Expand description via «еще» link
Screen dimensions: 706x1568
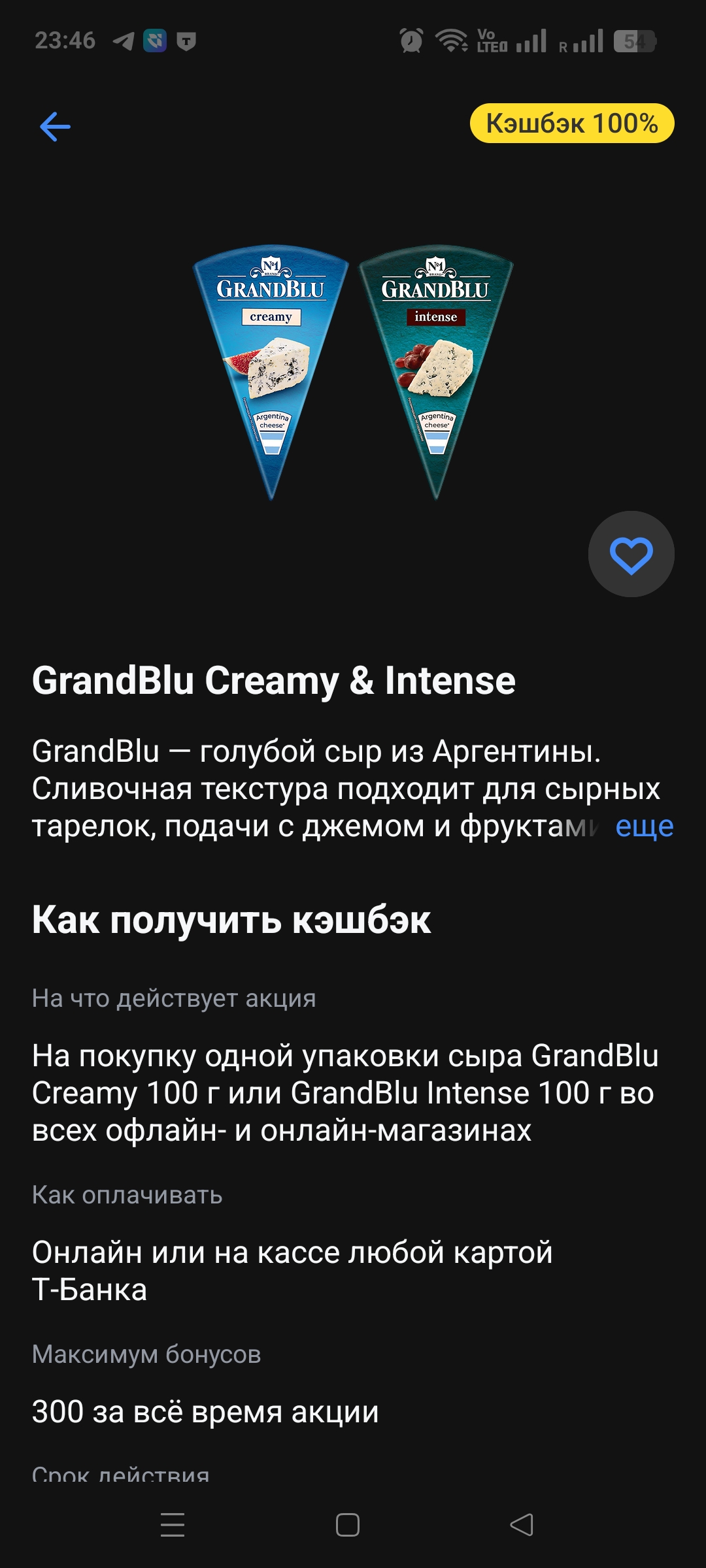point(644,826)
